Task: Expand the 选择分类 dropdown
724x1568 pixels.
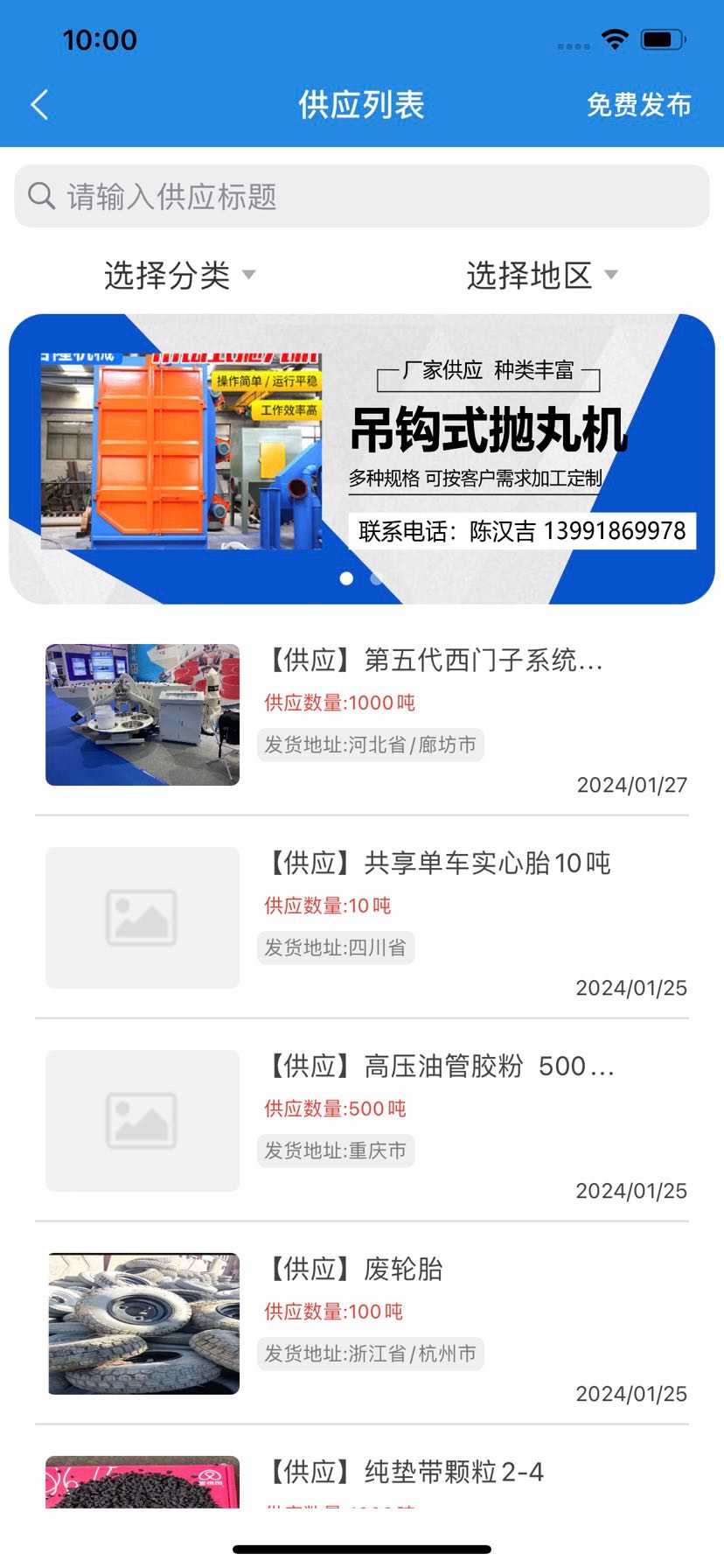Action: pos(179,275)
